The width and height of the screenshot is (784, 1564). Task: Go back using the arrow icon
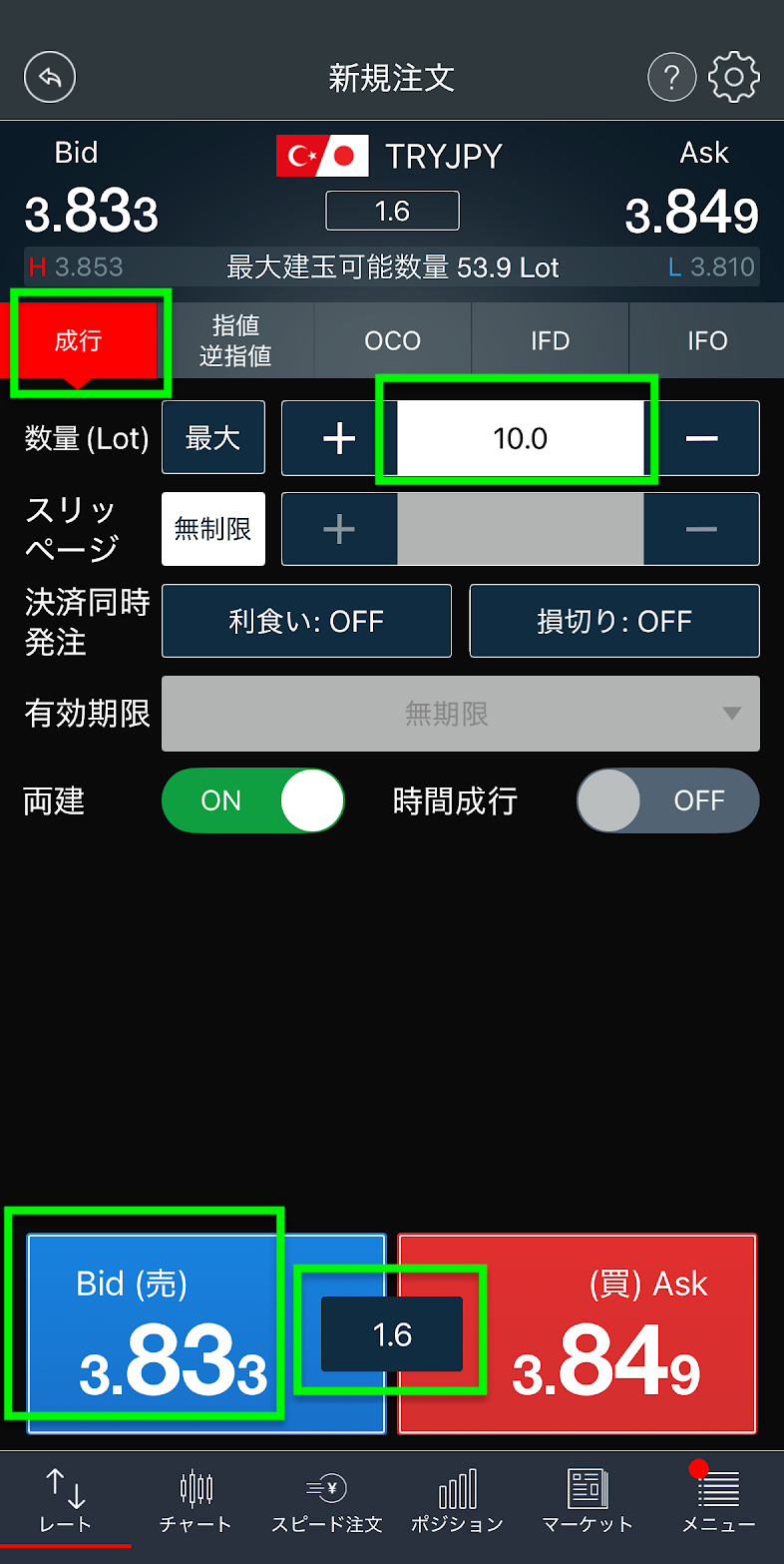[x=50, y=77]
